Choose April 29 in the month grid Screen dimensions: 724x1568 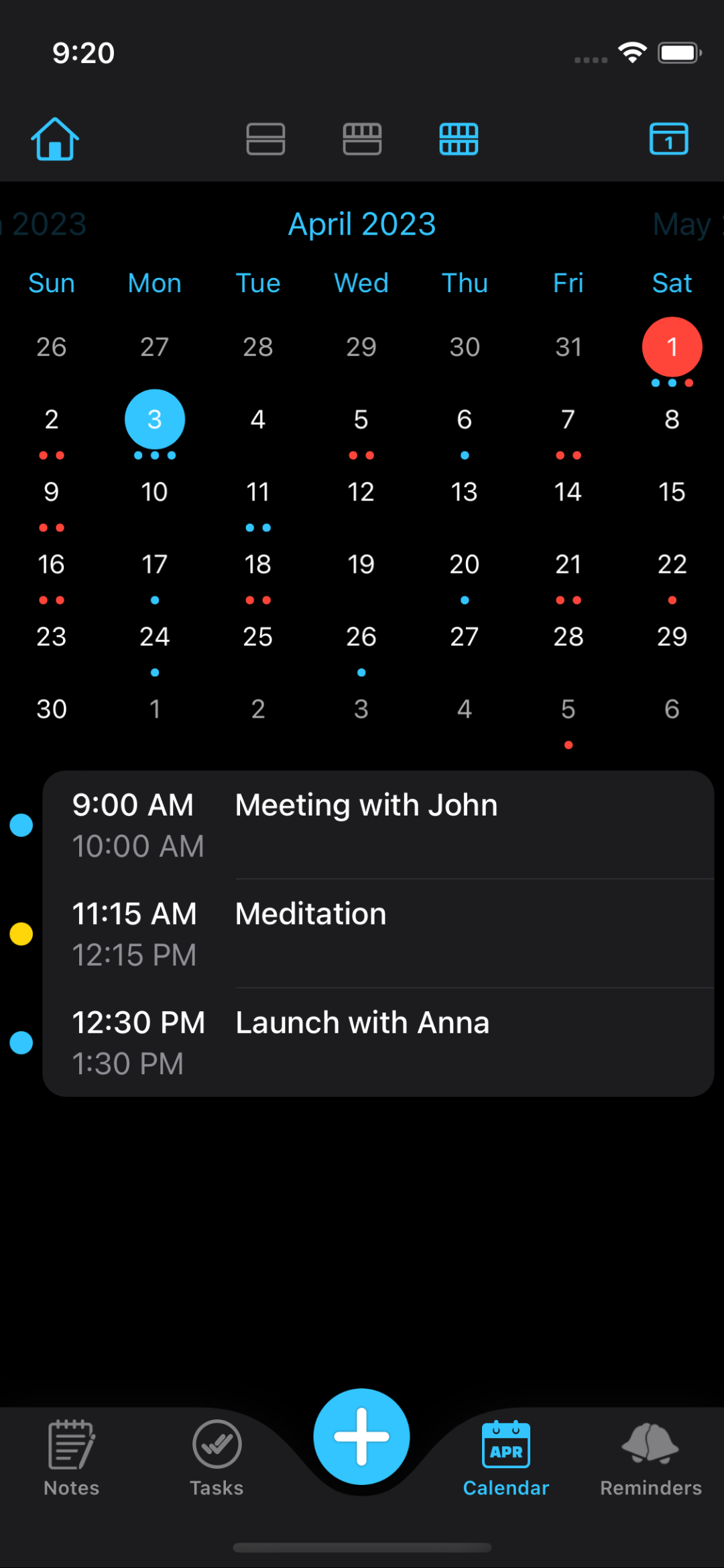pyautogui.click(x=672, y=637)
